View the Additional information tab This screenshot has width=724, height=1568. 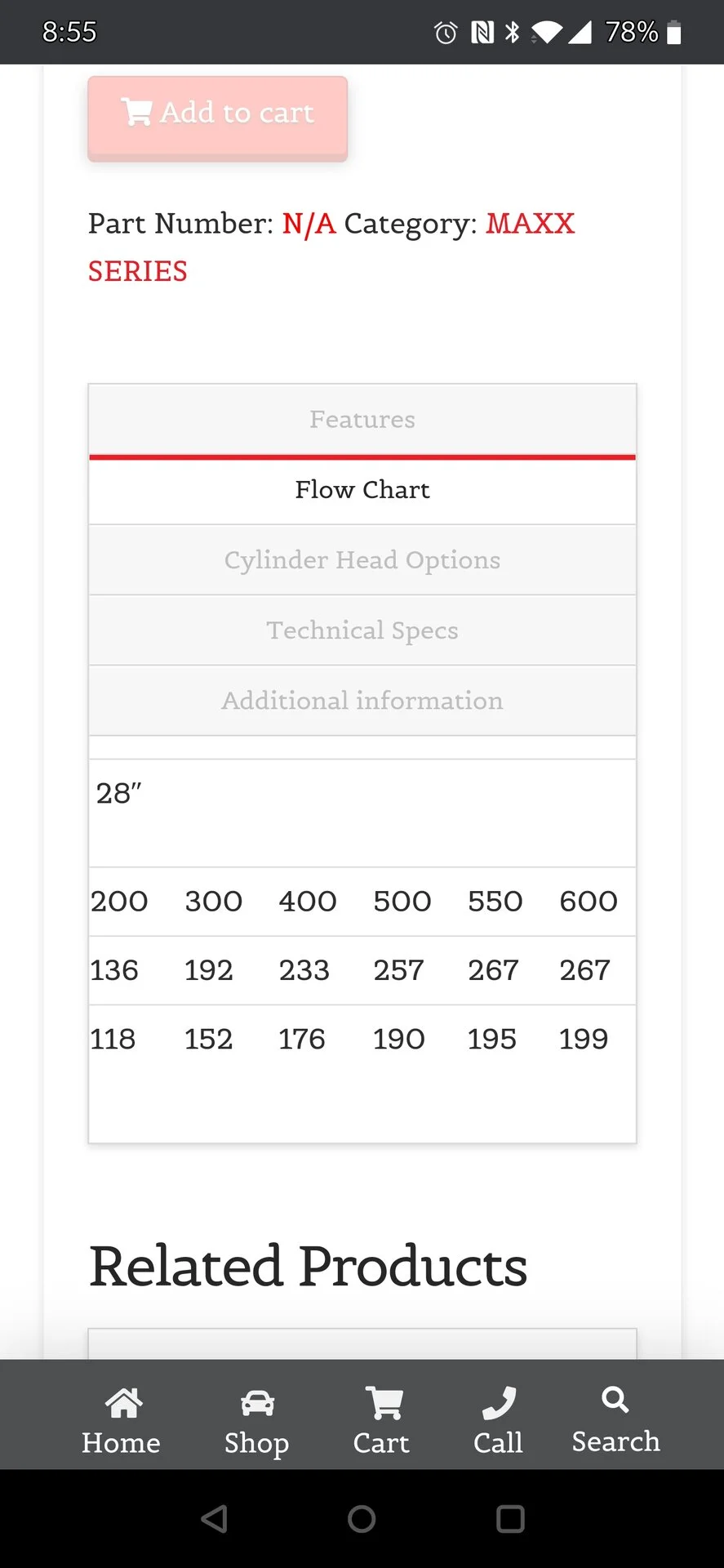point(362,701)
